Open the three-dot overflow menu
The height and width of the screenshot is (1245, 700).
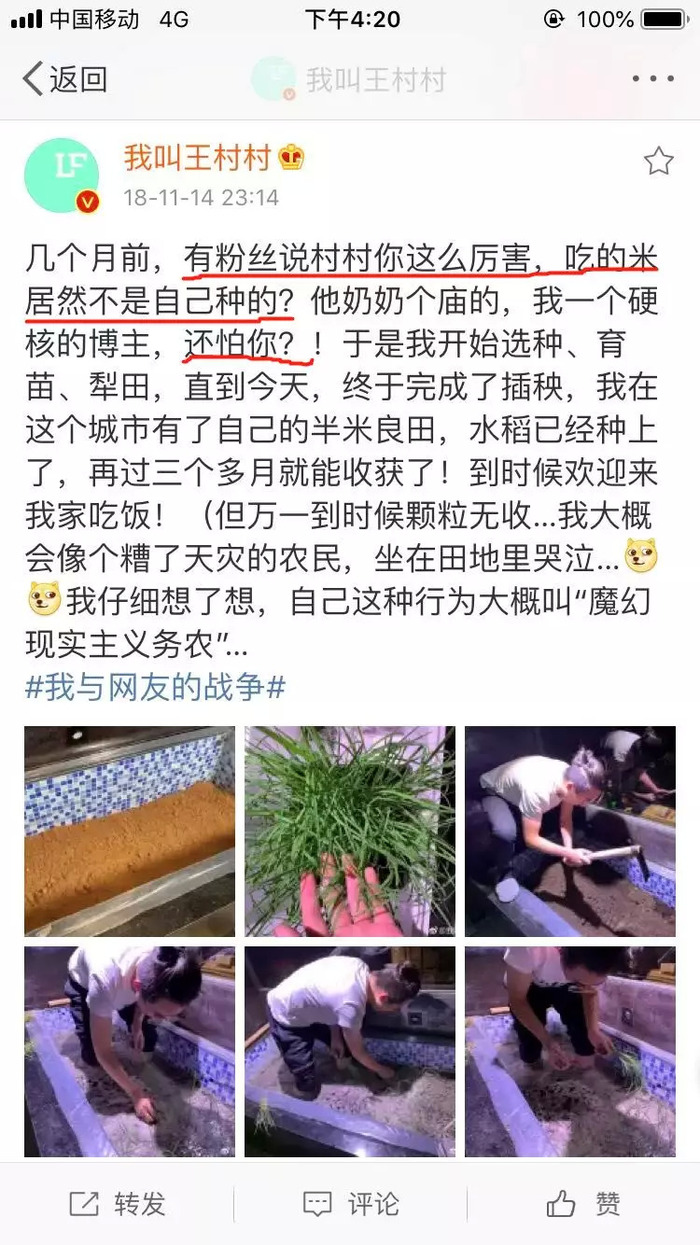coord(652,79)
